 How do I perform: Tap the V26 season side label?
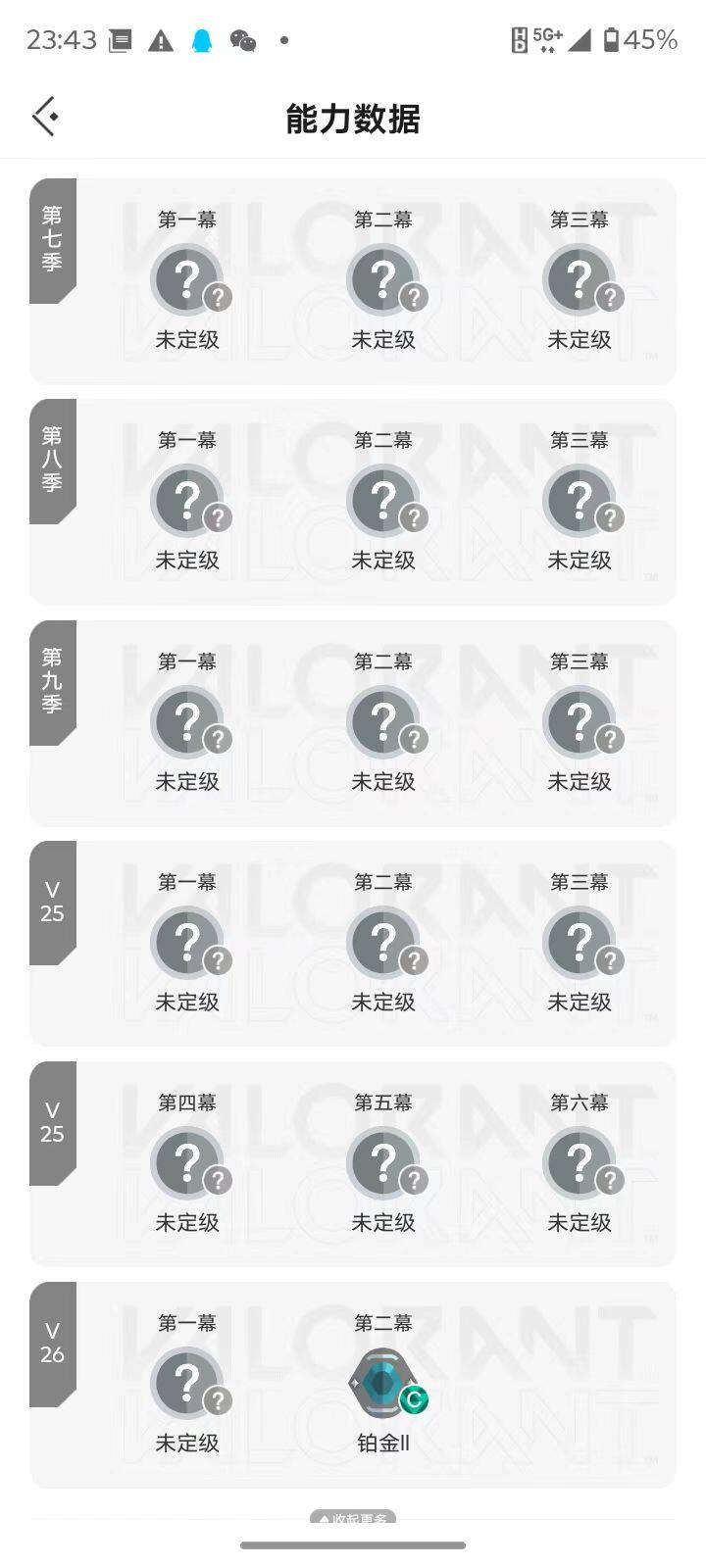tap(53, 1344)
